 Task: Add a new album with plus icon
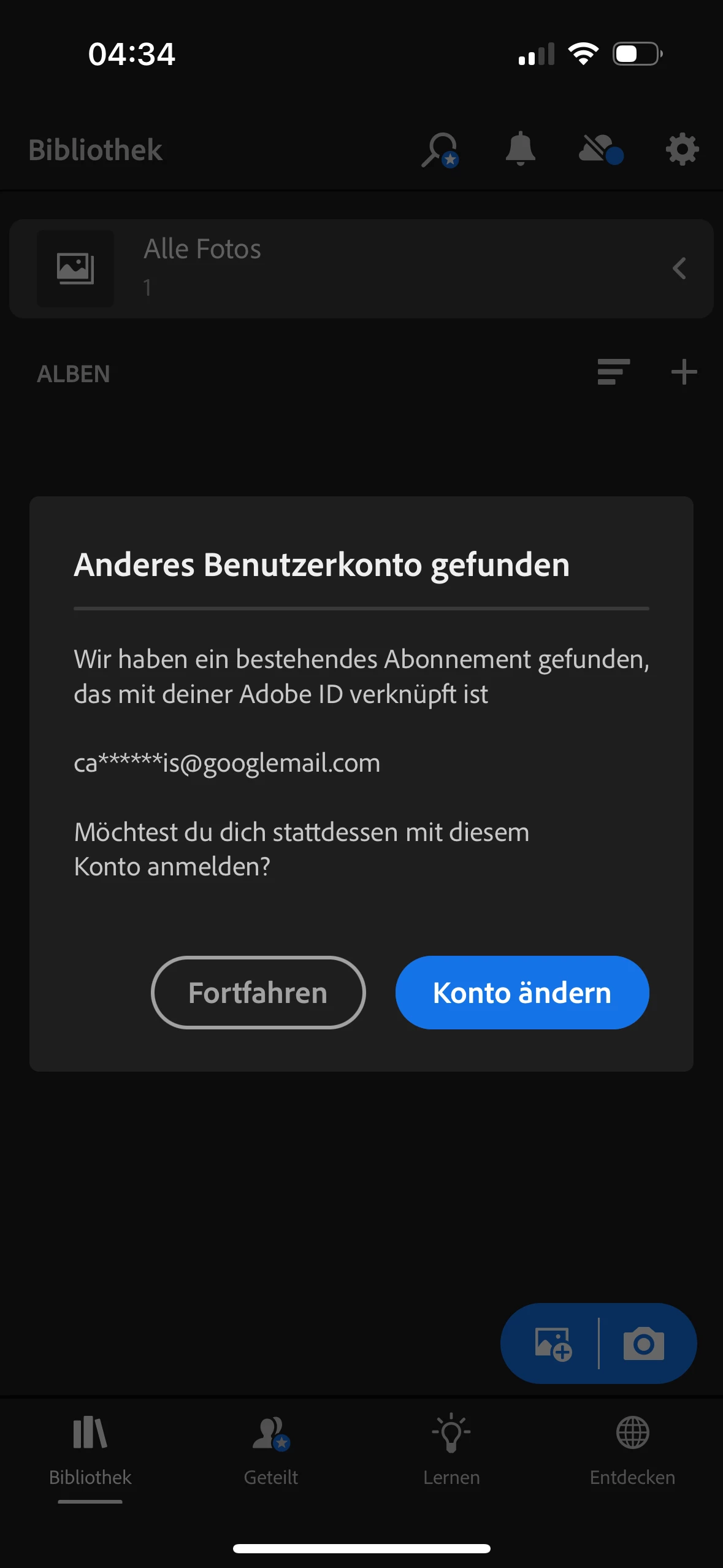coord(684,372)
